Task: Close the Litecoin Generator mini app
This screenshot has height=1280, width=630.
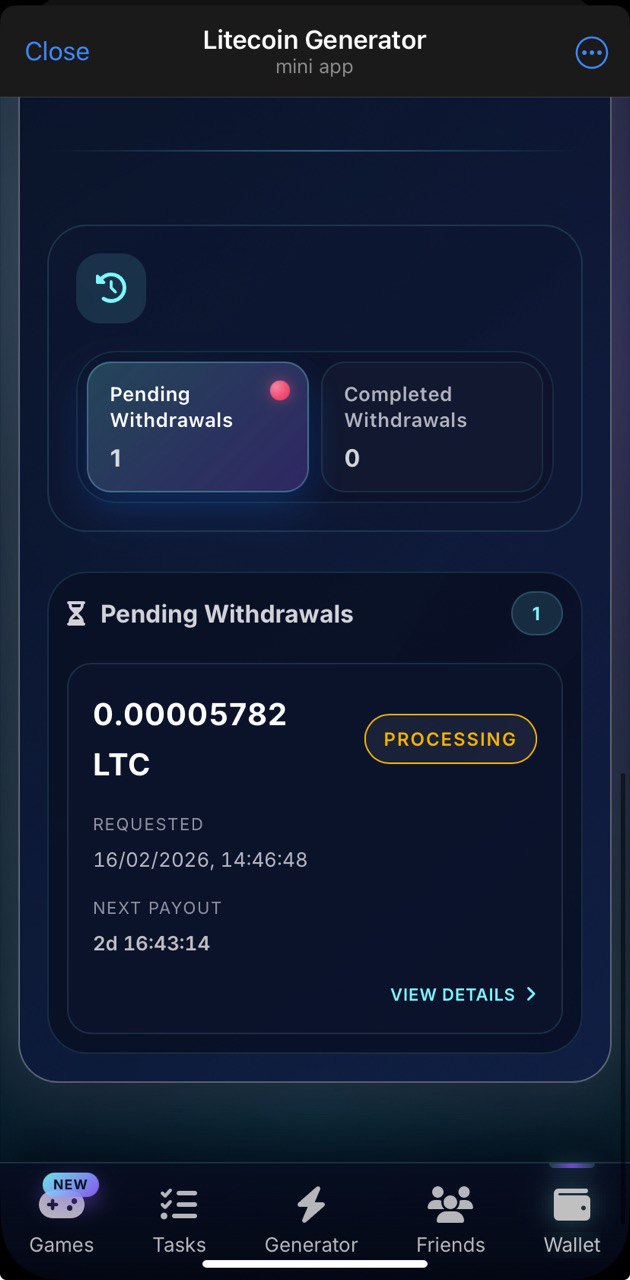Action: point(57,52)
